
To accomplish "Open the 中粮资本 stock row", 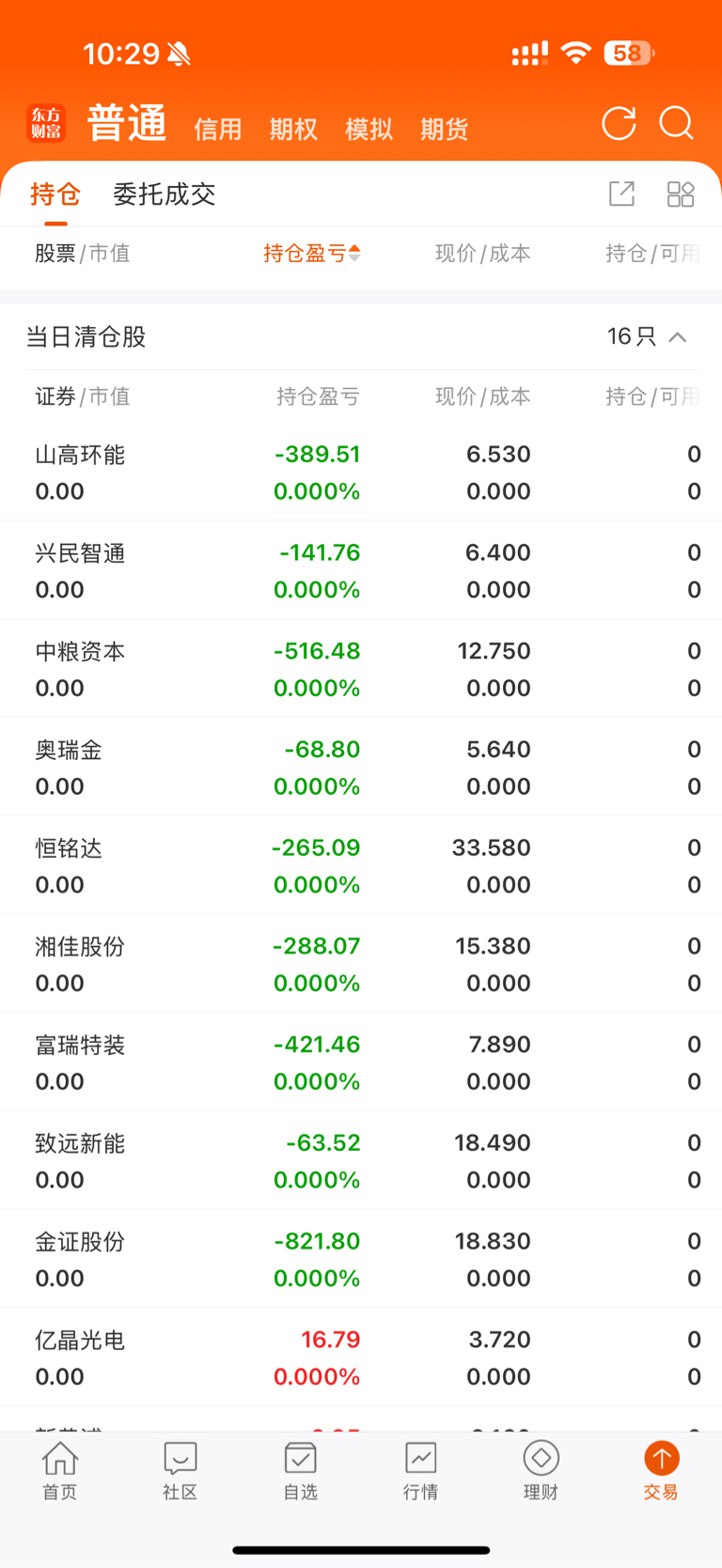I will (x=361, y=668).
